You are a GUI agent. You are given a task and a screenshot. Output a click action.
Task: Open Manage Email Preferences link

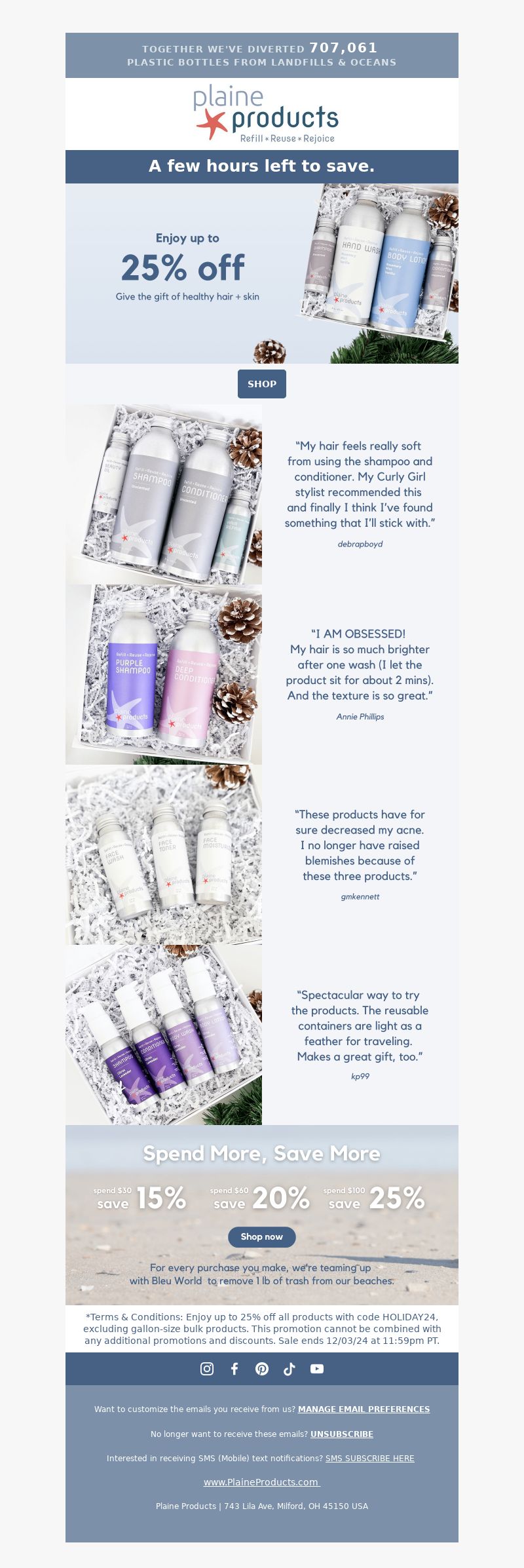(364, 1409)
